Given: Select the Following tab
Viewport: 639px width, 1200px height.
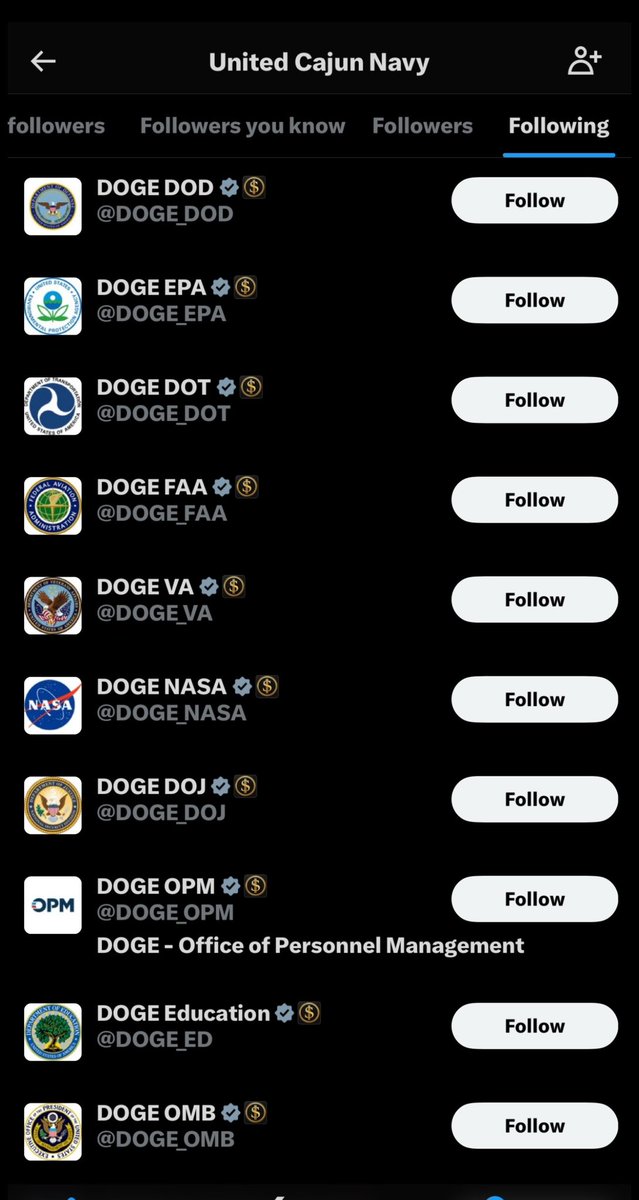Looking at the screenshot, I should [558, 126].
